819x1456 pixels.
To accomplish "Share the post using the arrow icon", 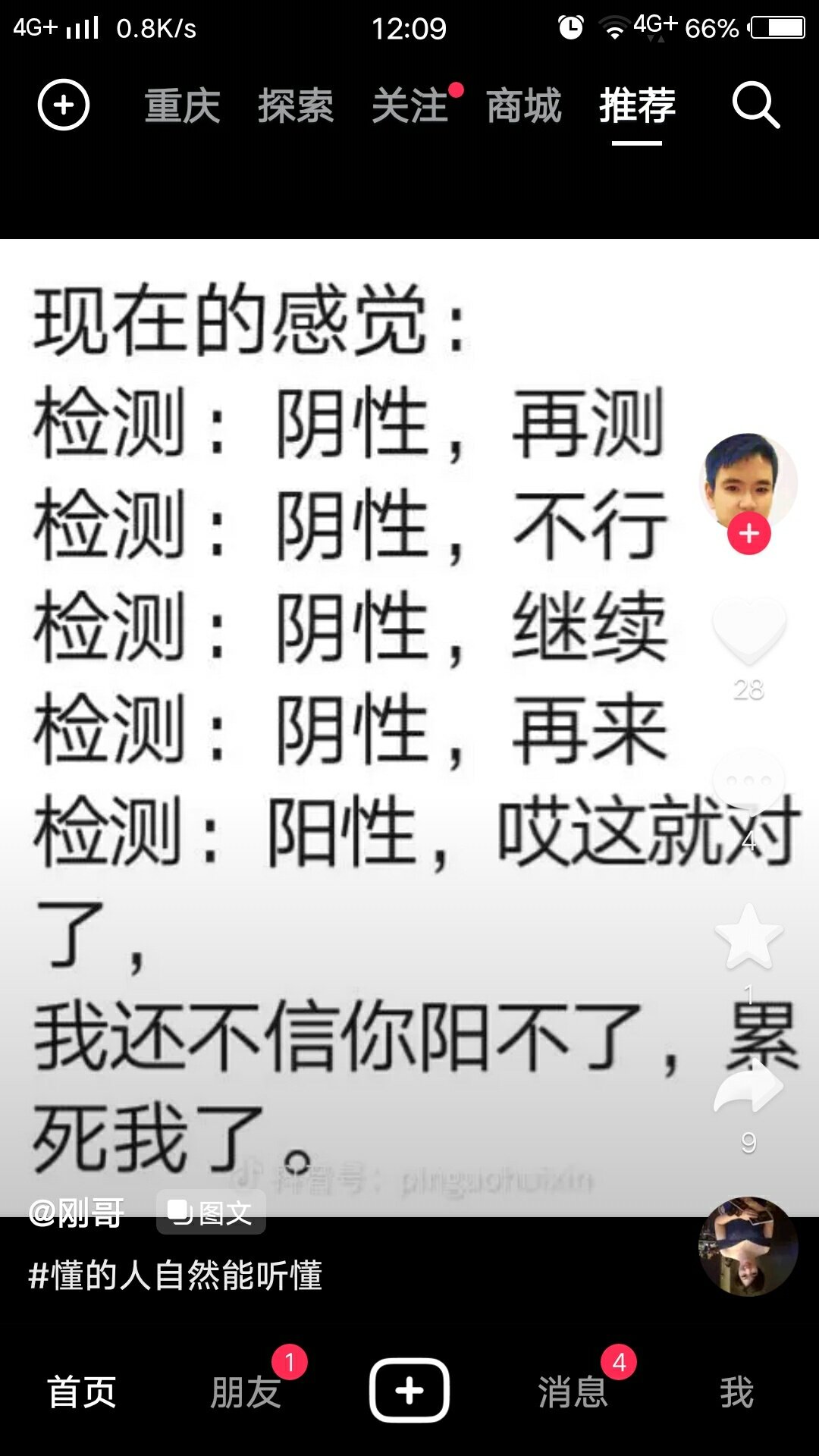I will click(x=749, y=1087).
